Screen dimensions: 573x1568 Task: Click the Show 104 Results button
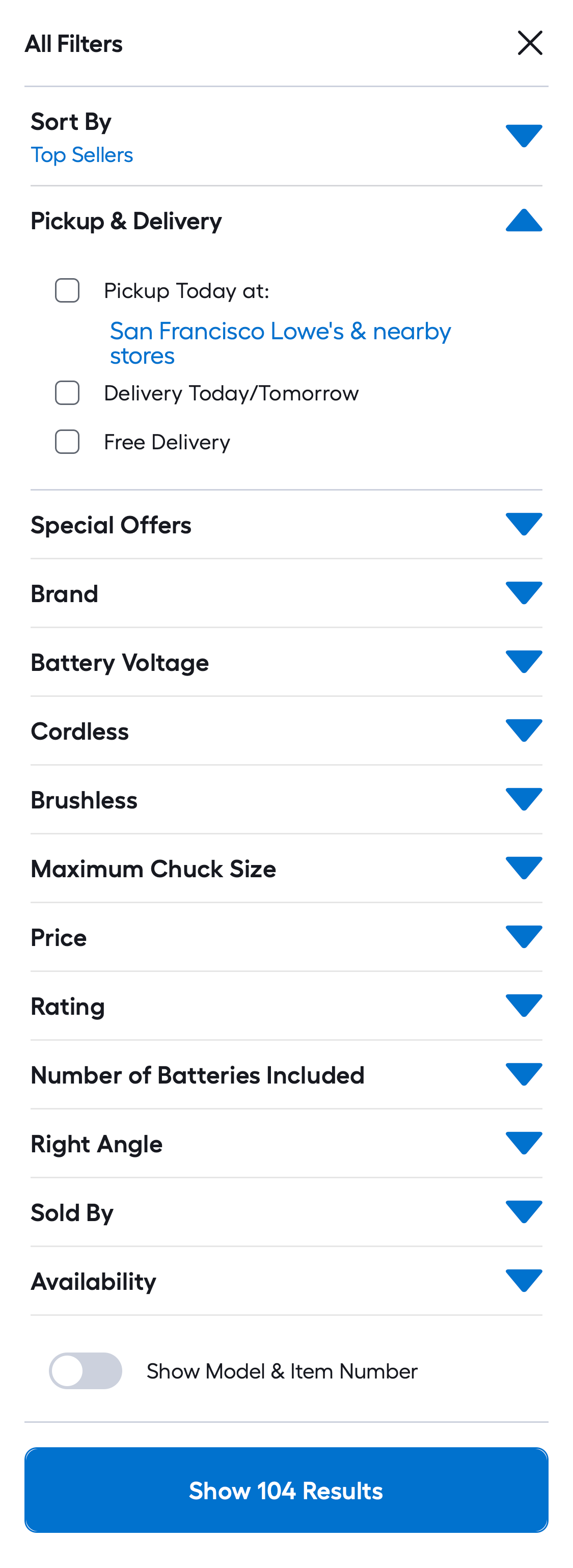click(286, 1491)
